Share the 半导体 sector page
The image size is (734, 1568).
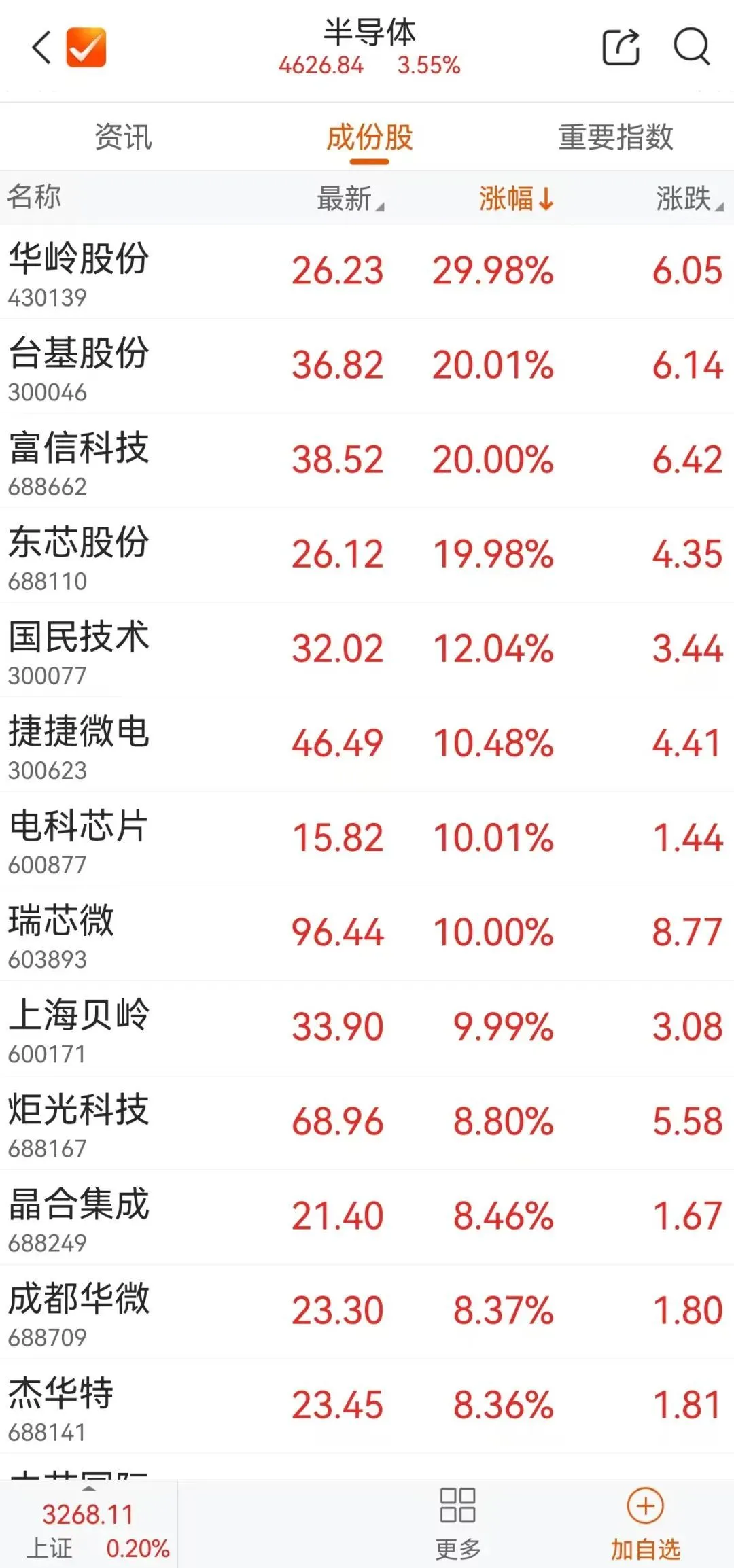click(x=621, y=47)
